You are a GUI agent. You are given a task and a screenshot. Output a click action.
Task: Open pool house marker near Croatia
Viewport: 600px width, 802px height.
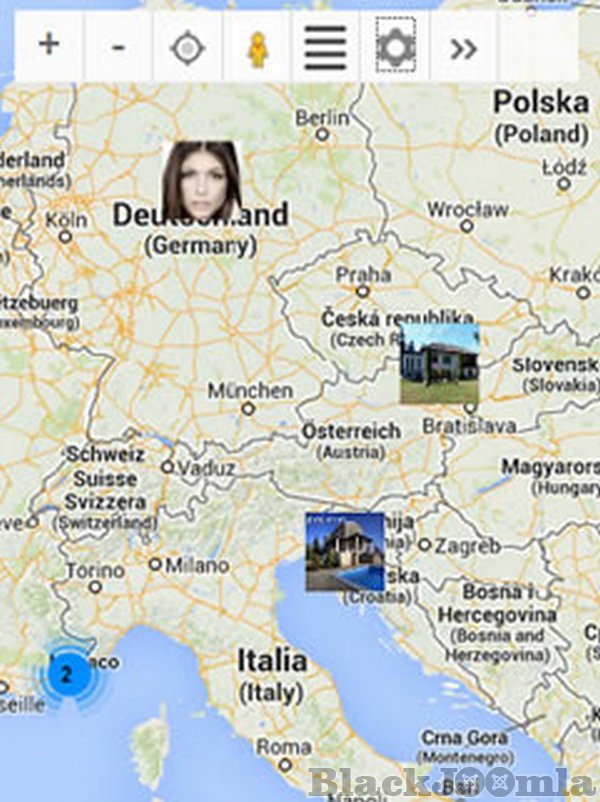344,552
